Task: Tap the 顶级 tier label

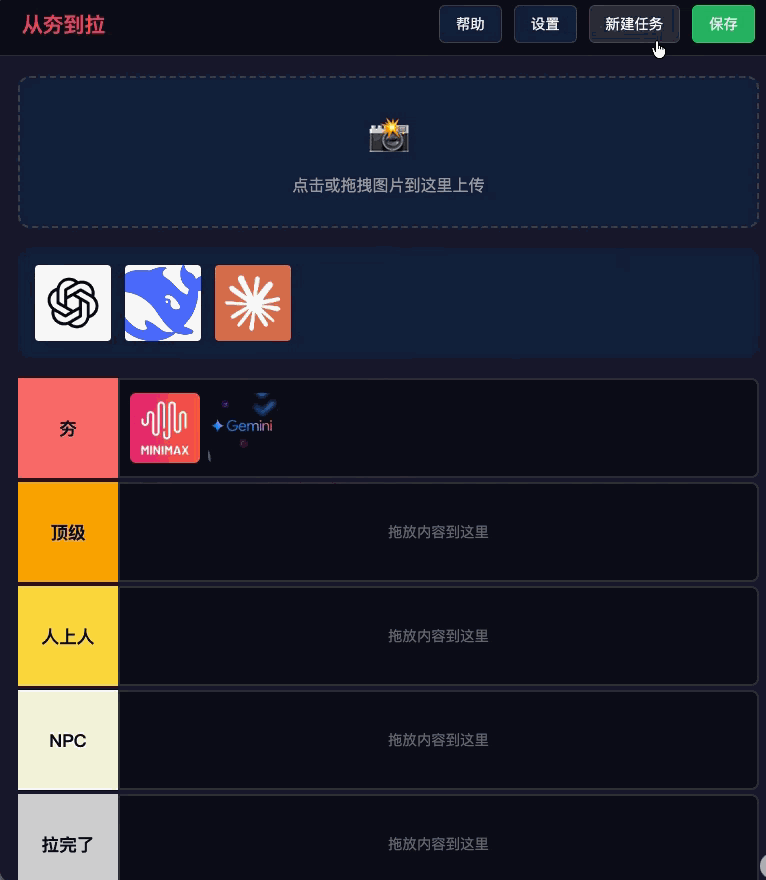Action: click(68, 533)
